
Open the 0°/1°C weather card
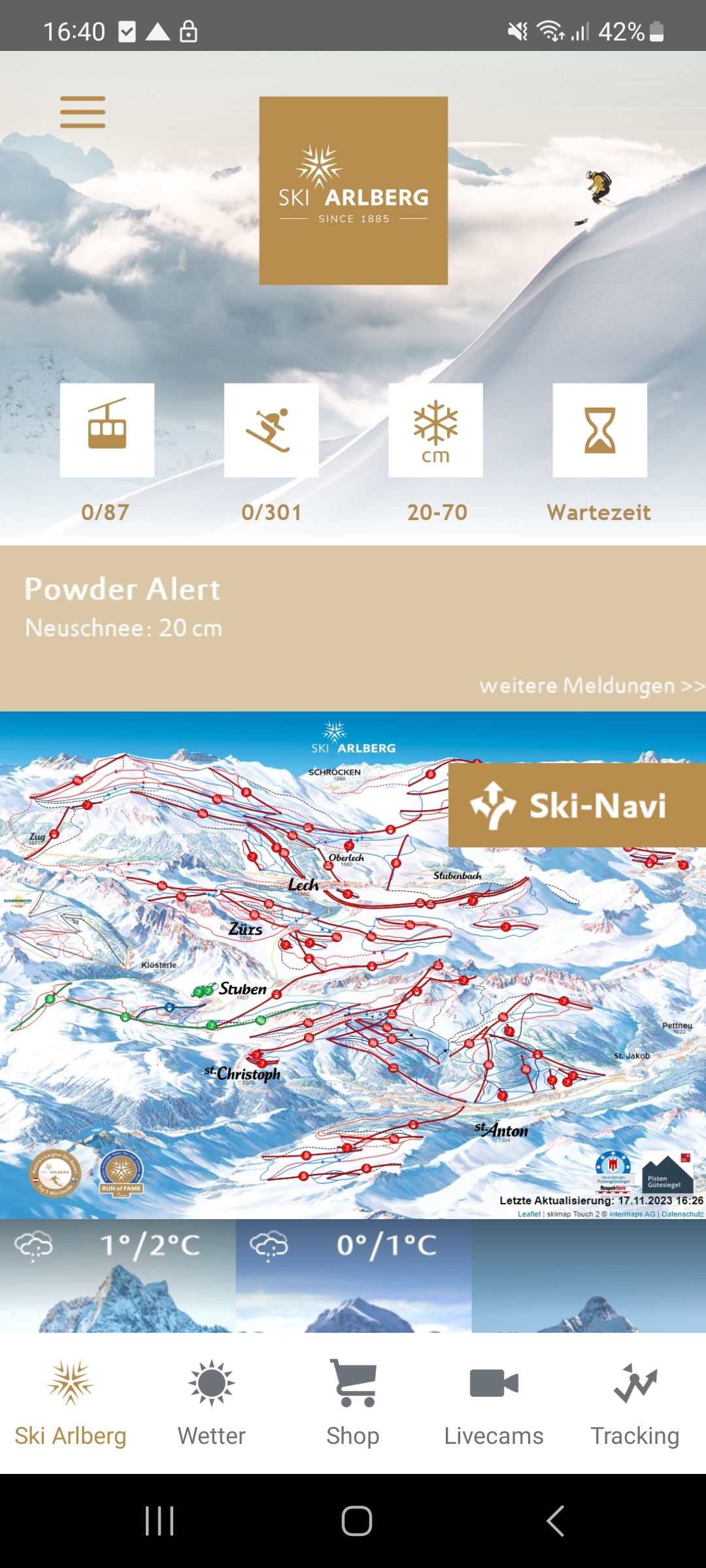[x=353, y=1275]
